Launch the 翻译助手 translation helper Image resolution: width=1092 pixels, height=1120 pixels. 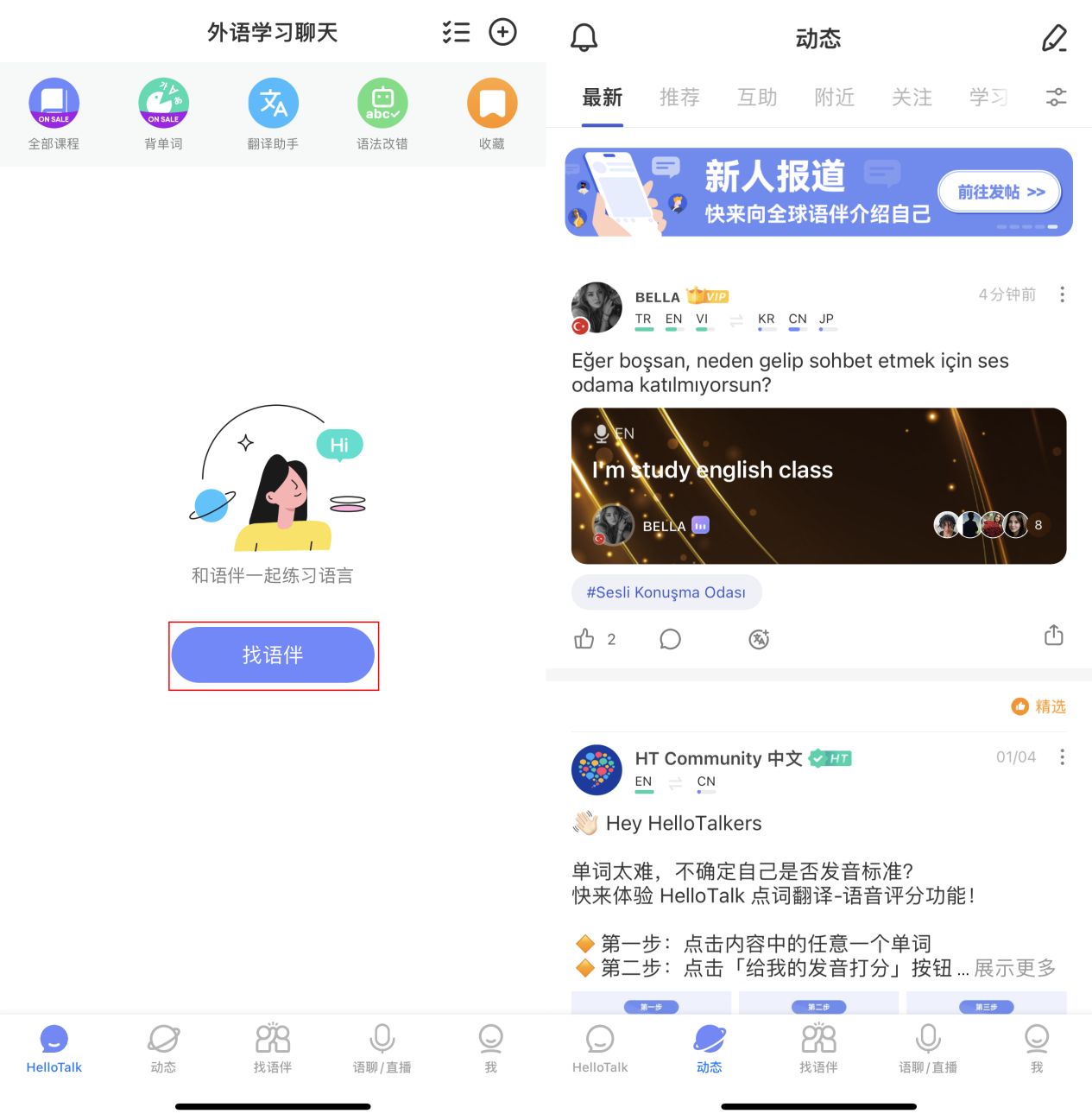[x=273, y=104]
